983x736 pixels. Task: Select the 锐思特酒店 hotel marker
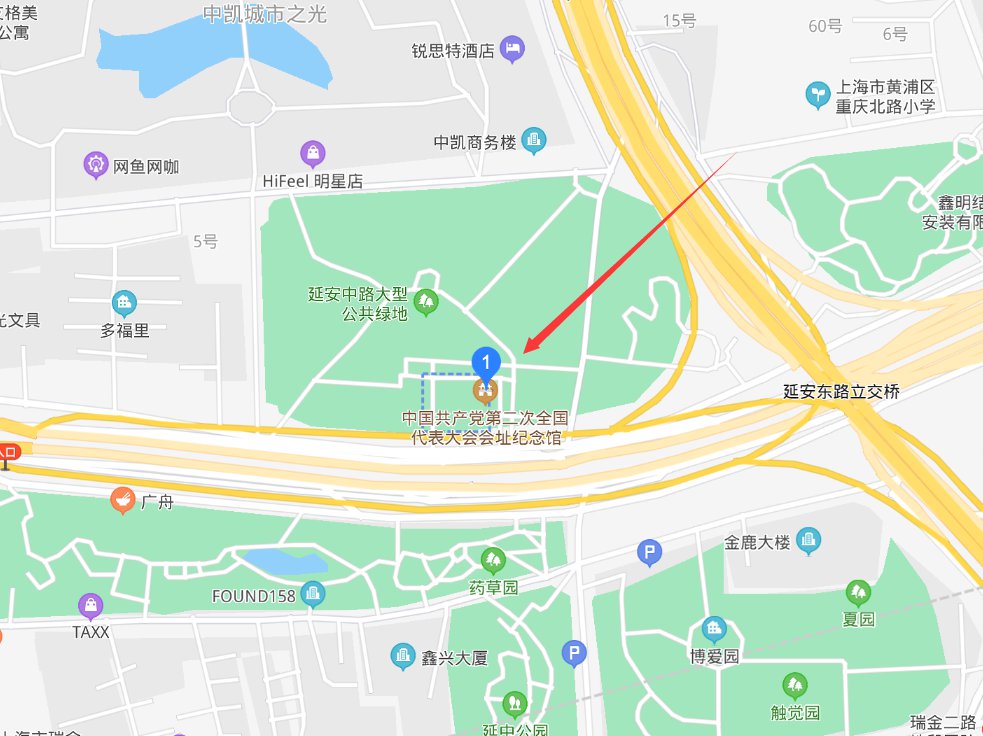512,48
